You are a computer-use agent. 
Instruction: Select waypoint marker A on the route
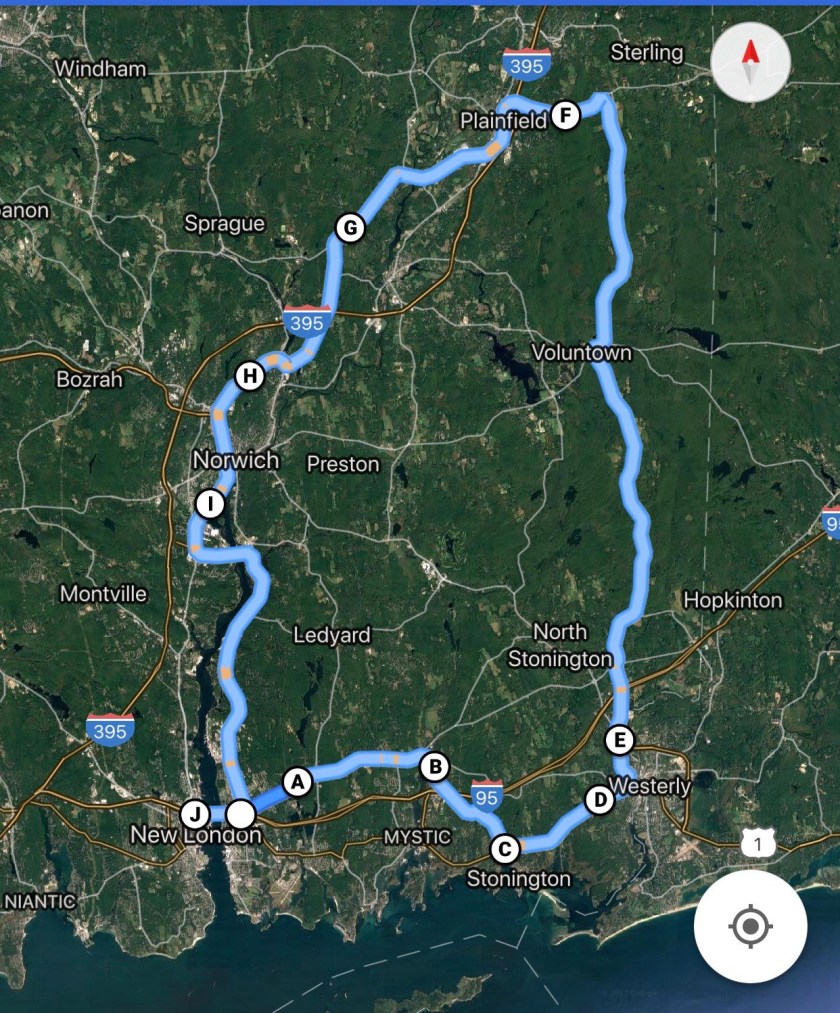[295, 782]
